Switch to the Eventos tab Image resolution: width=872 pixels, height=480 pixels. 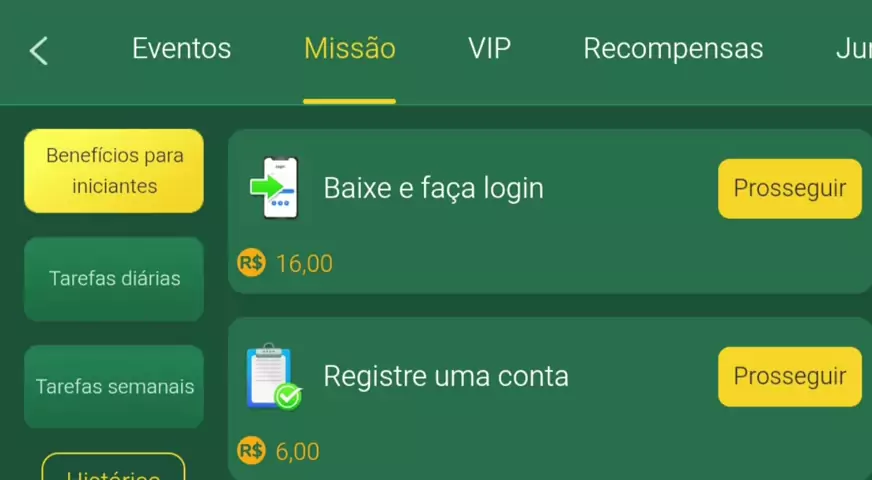(x=181, y=48)
